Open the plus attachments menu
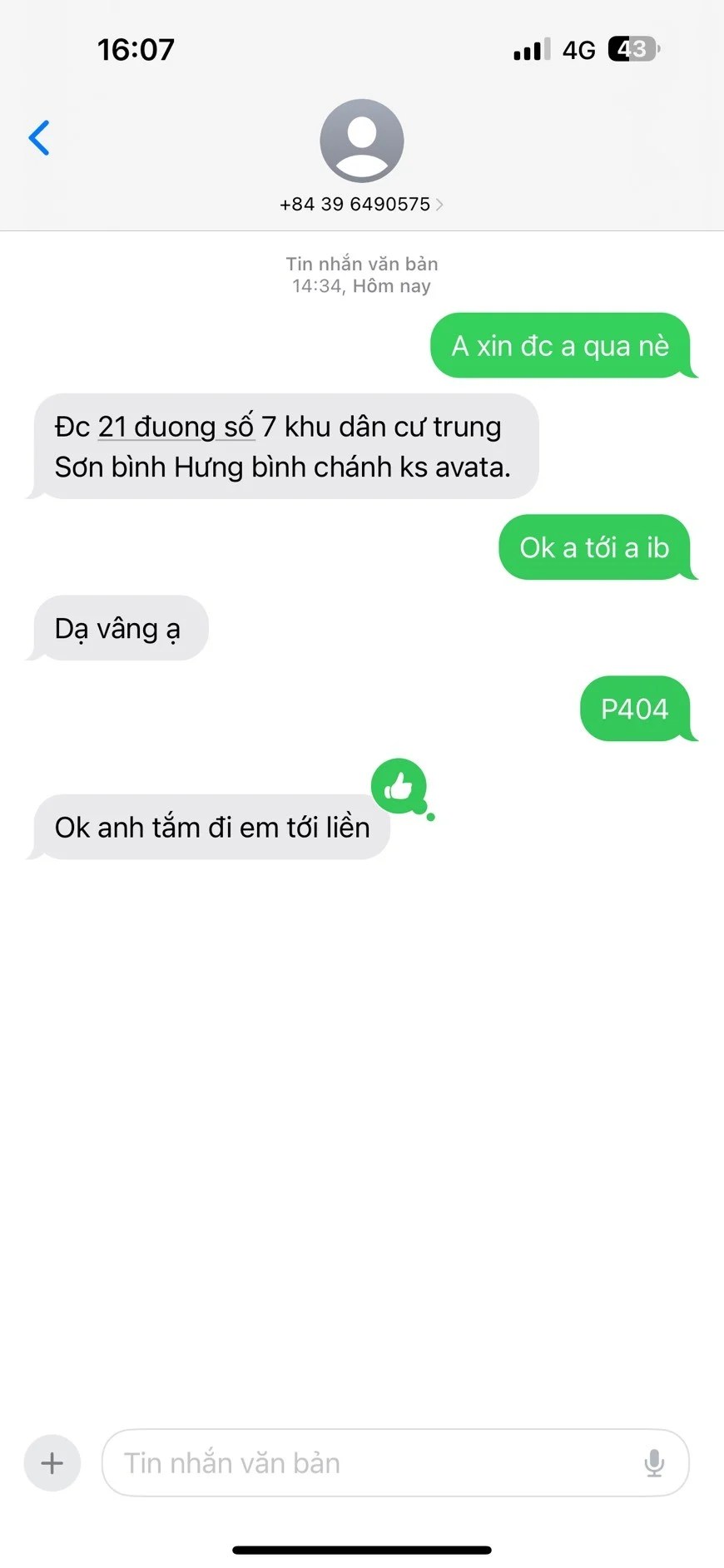Image resolution: width=724 pixels, height=1568 pixels. pyautogui.click(x=52, y=1462)
